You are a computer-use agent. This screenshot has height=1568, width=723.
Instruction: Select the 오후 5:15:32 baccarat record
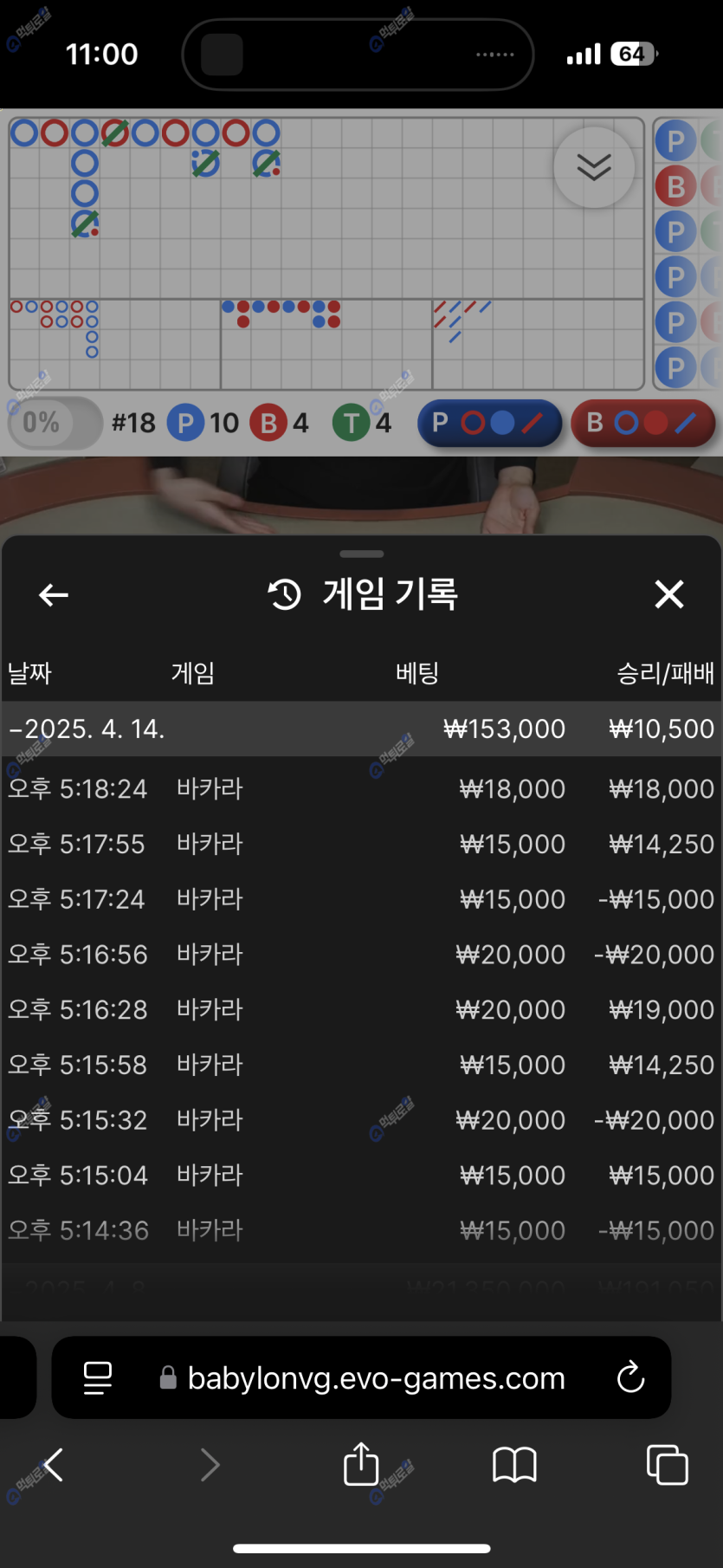click(361, 1120)
